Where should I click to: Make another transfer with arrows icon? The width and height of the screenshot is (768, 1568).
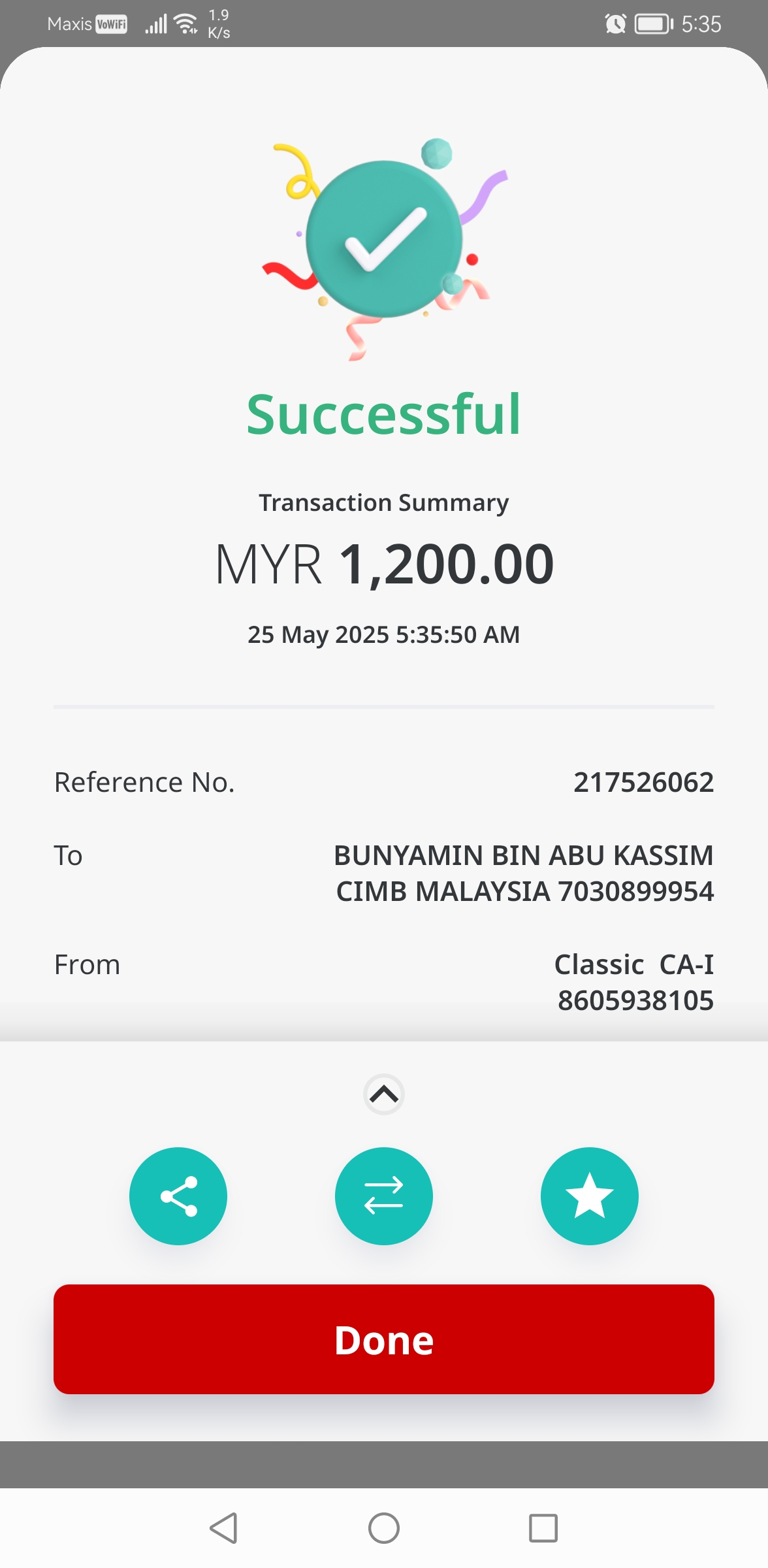point(384,1196)
